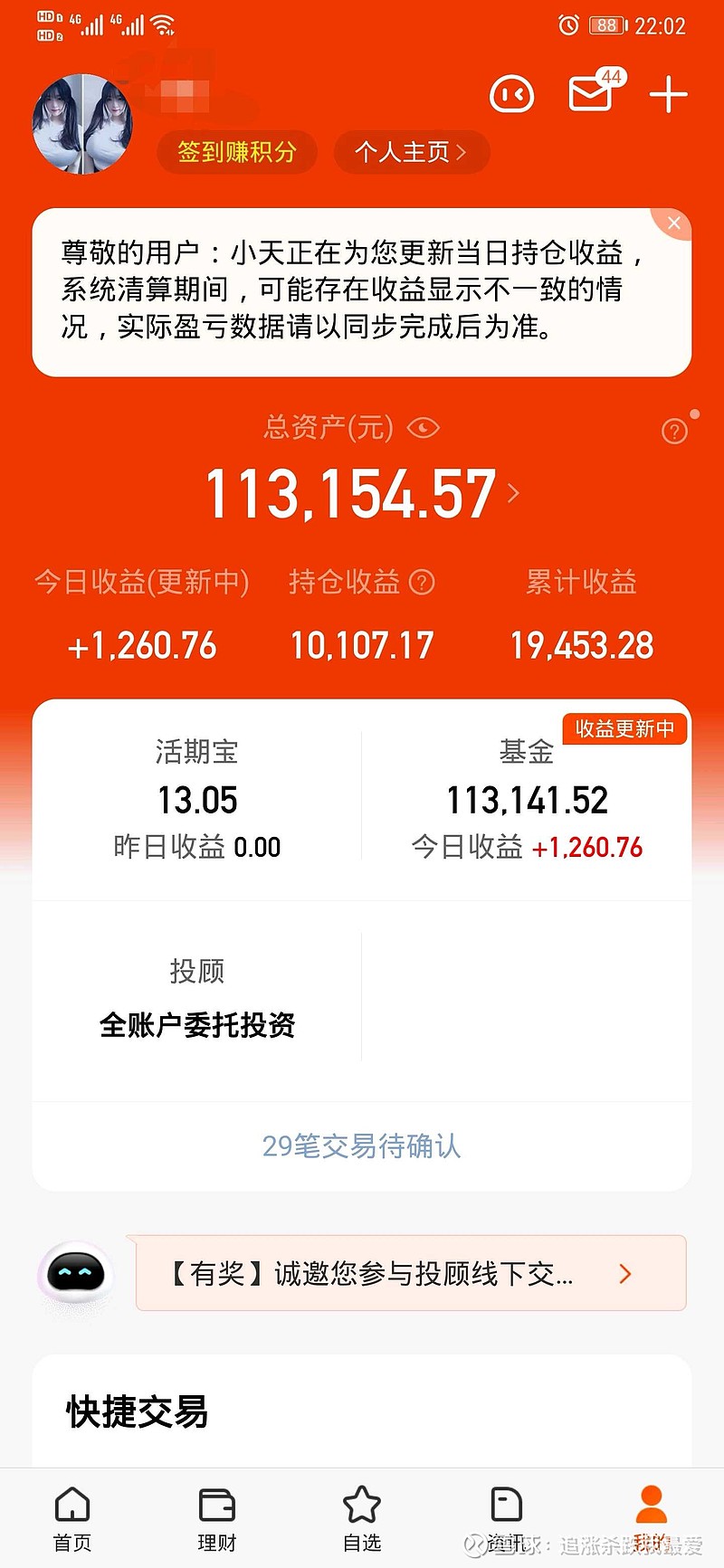Toggle the eye icon to hide total assets
724x1568 pixels.
tap(423, 429)
